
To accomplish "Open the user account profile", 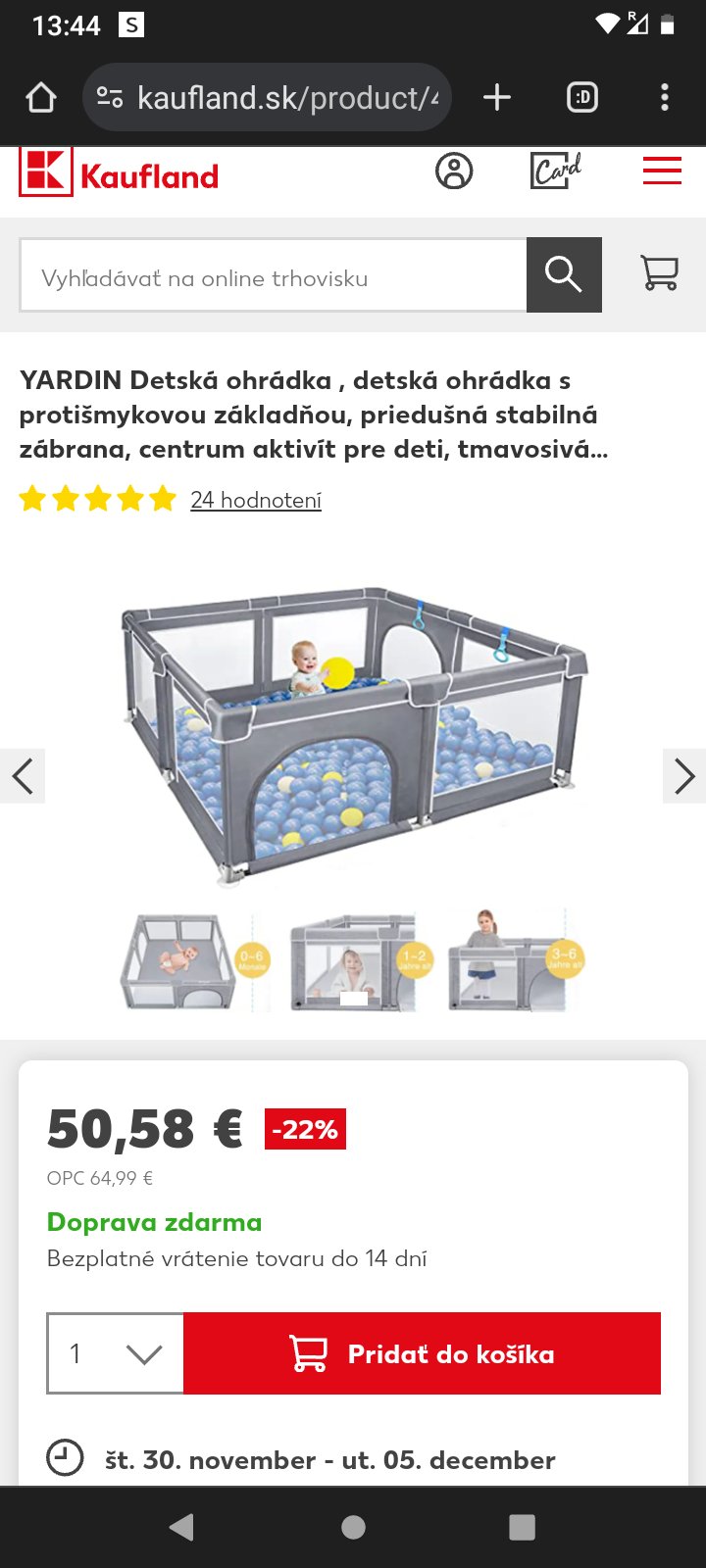I will click(454, 171).
